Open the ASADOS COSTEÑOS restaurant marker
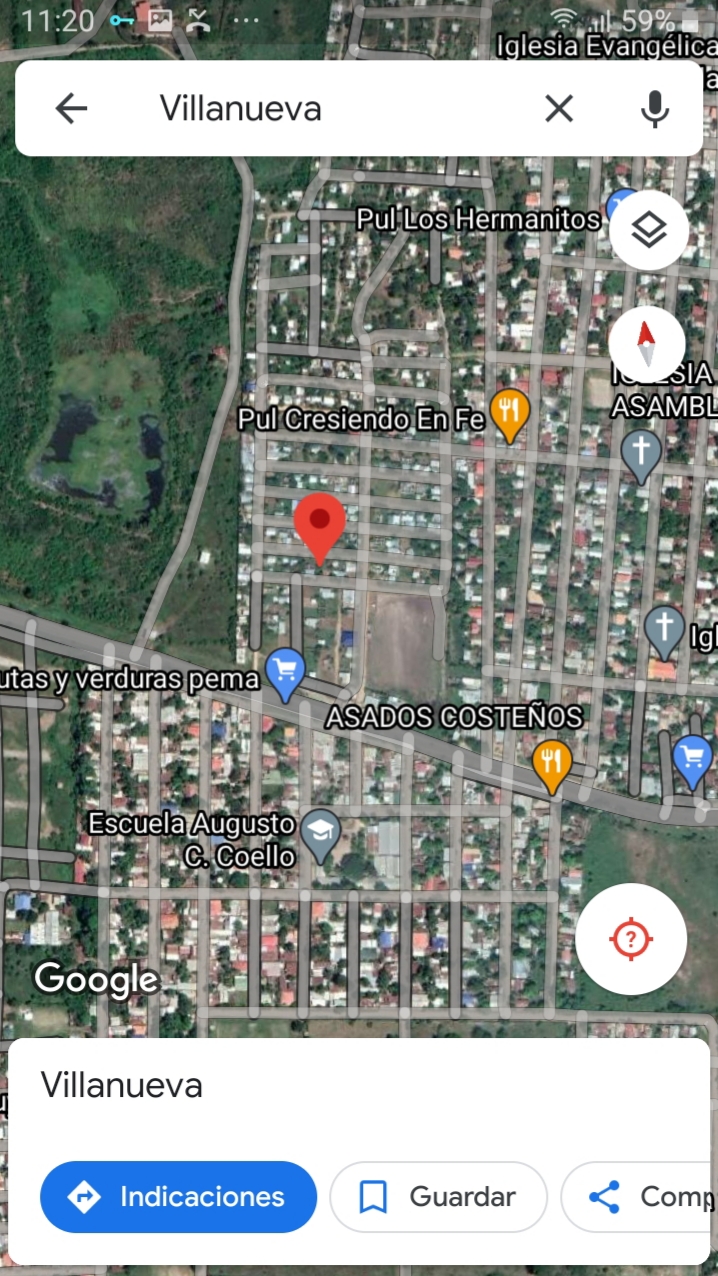Image resolution: width=718 pixels, height=1276 pixels. click(x=551, y=764)
